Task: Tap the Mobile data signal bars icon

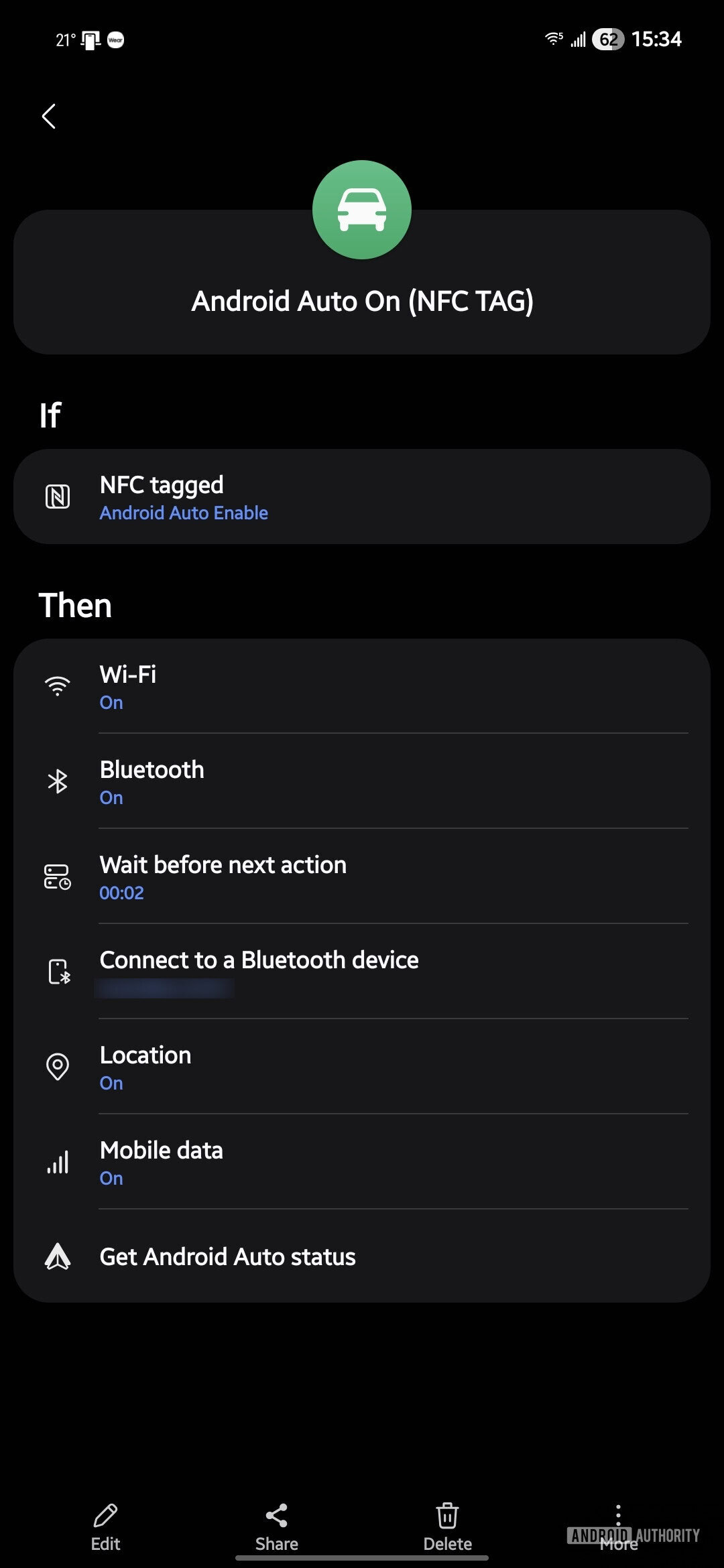Action: [58, 1161]
